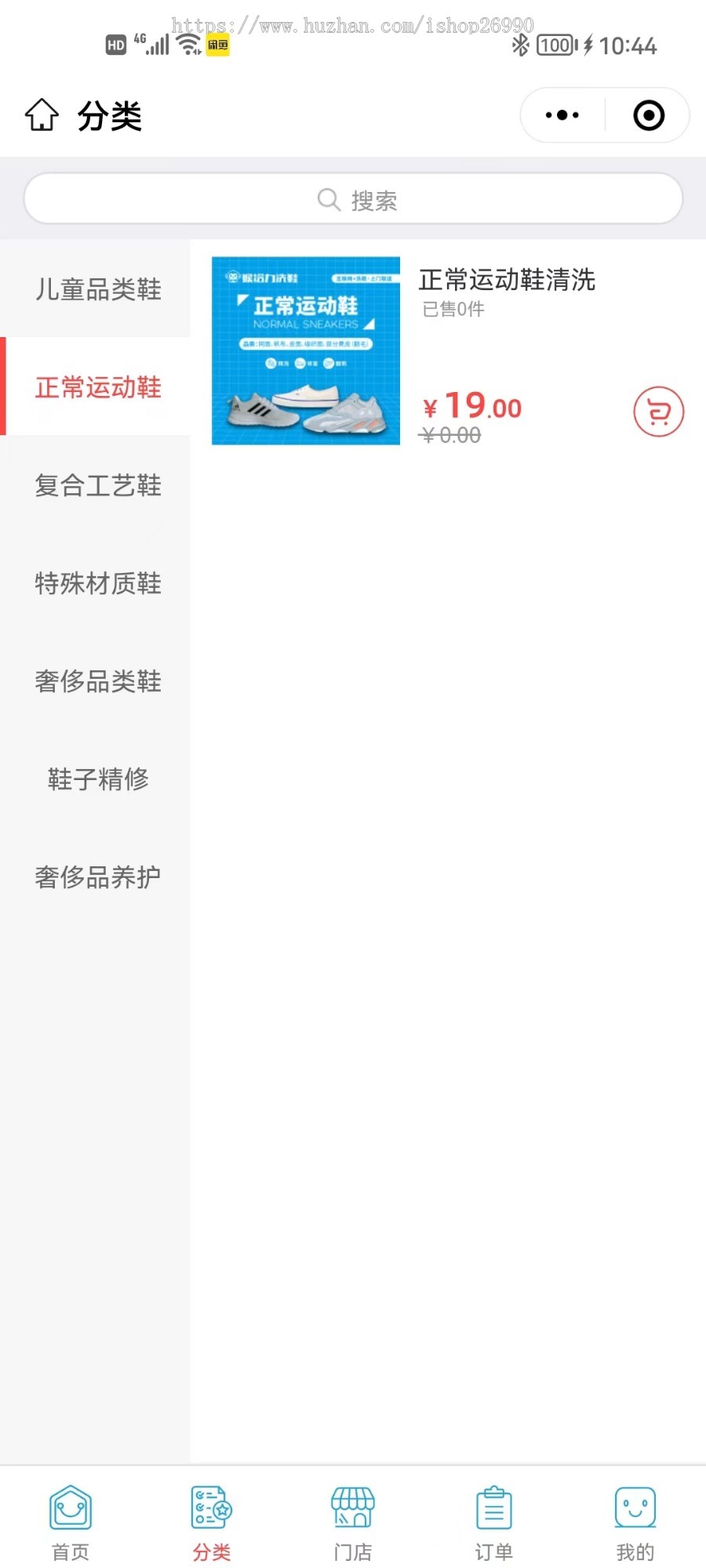The width and height of the screenshot is (706, 1568).
Task: Open the three-dot more menu
Action: coord(562,115)
